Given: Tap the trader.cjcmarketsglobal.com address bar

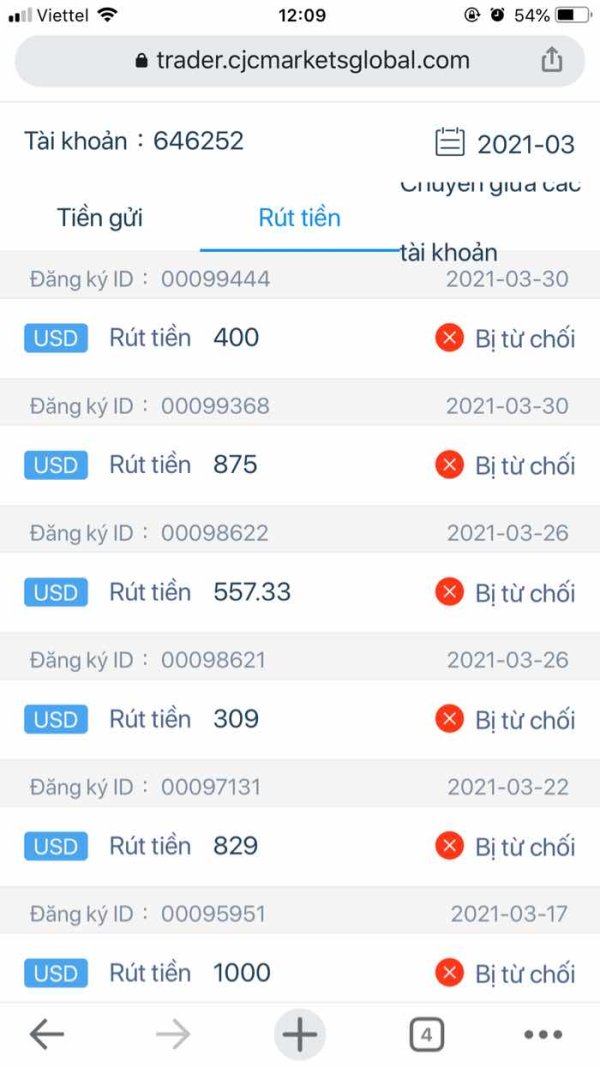Looking at the screenshot, I should click(299, 61).
